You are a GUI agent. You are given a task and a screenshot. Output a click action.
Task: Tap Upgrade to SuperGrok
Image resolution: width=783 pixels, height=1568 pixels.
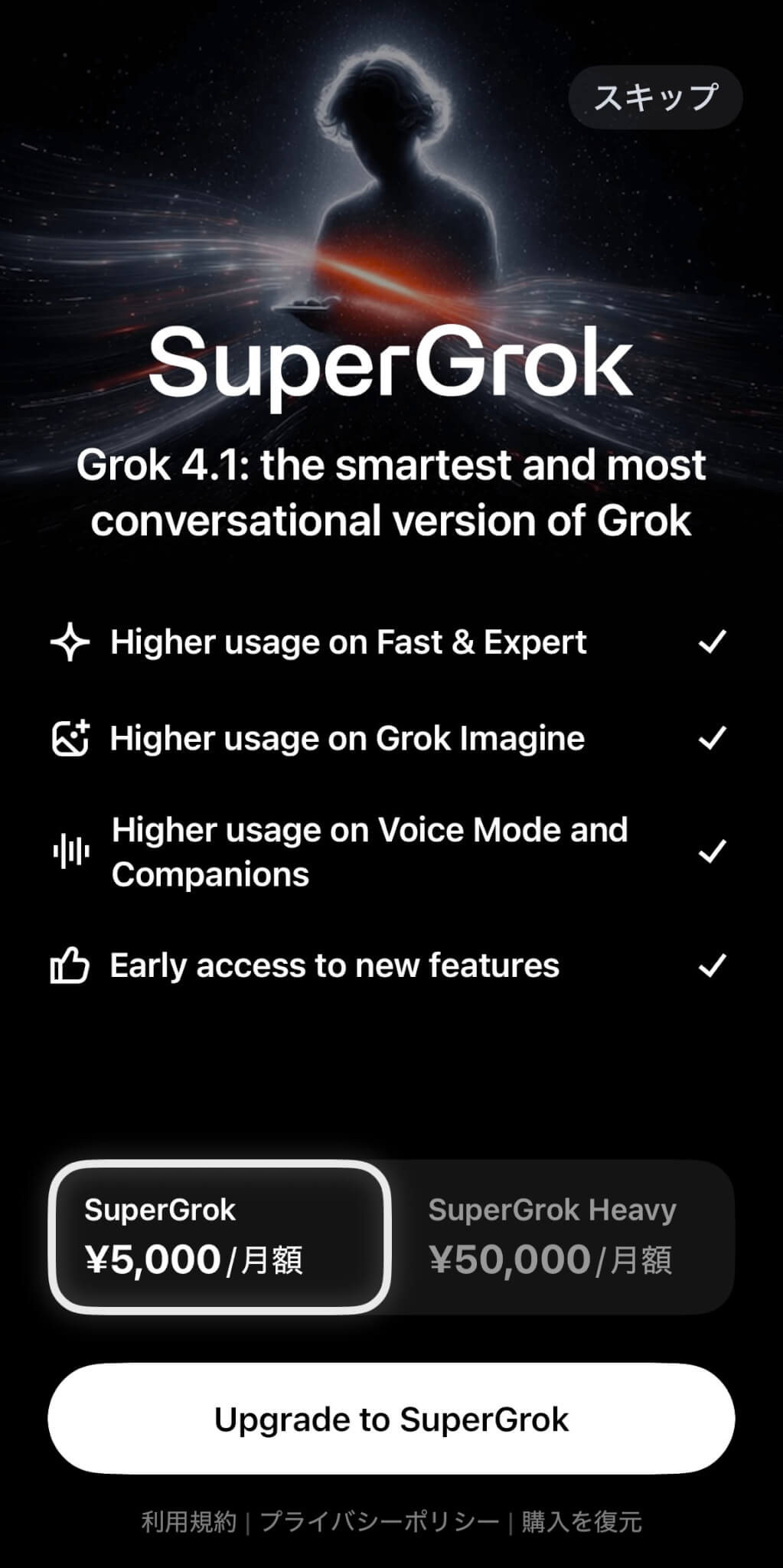(x=391, y=1419)
